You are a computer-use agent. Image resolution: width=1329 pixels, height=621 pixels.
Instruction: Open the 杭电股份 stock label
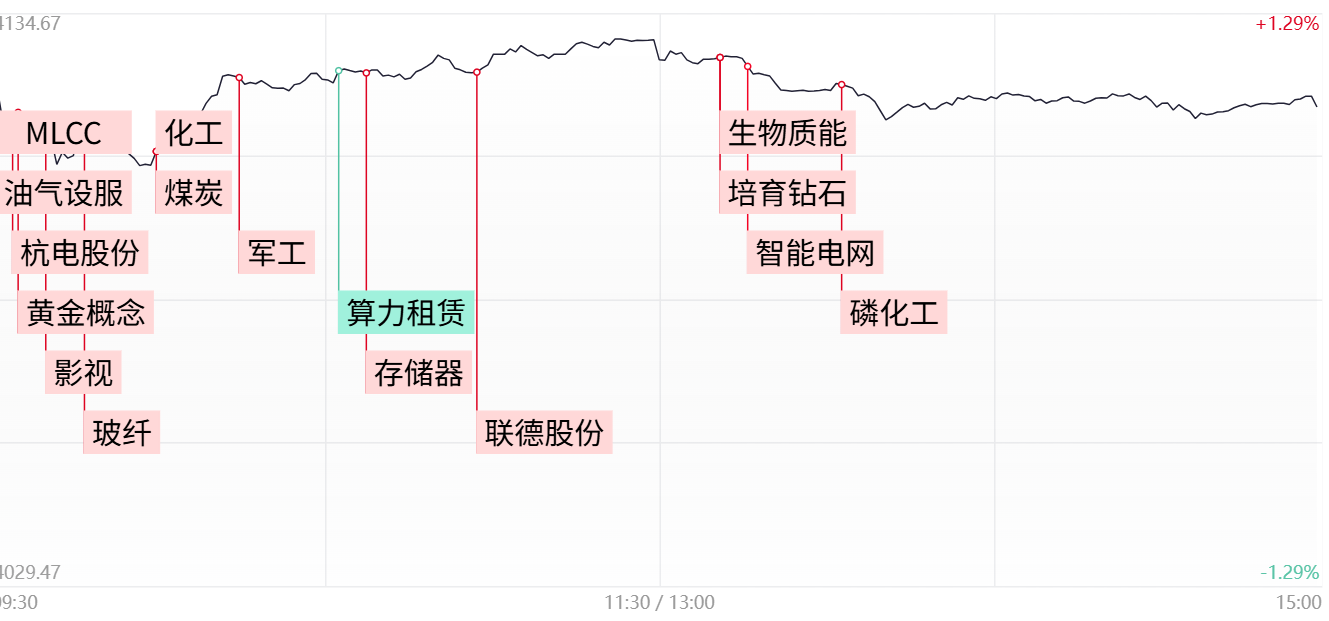click(x=80, y=253)
